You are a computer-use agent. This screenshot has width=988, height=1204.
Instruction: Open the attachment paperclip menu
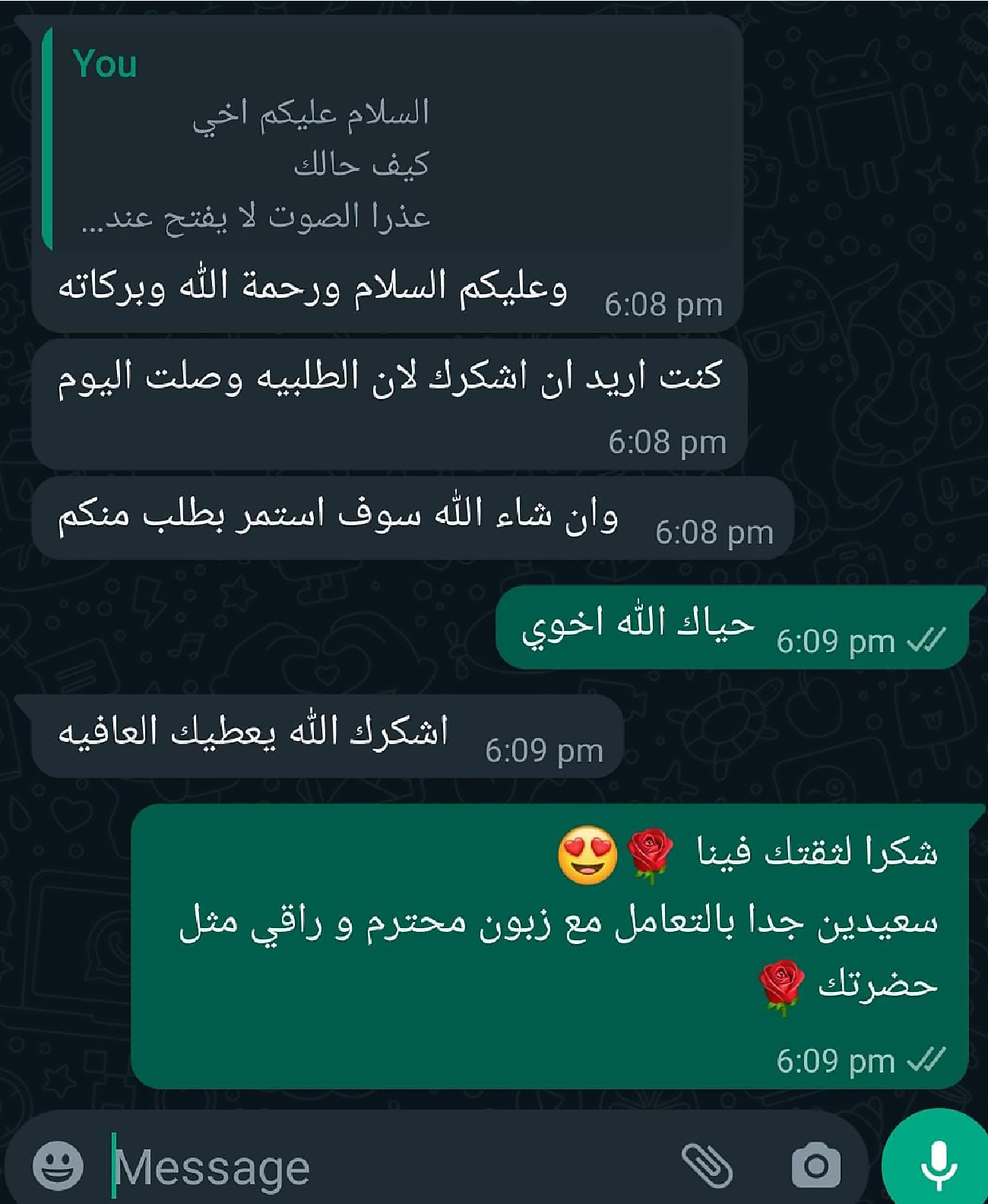coord(707,1164)
